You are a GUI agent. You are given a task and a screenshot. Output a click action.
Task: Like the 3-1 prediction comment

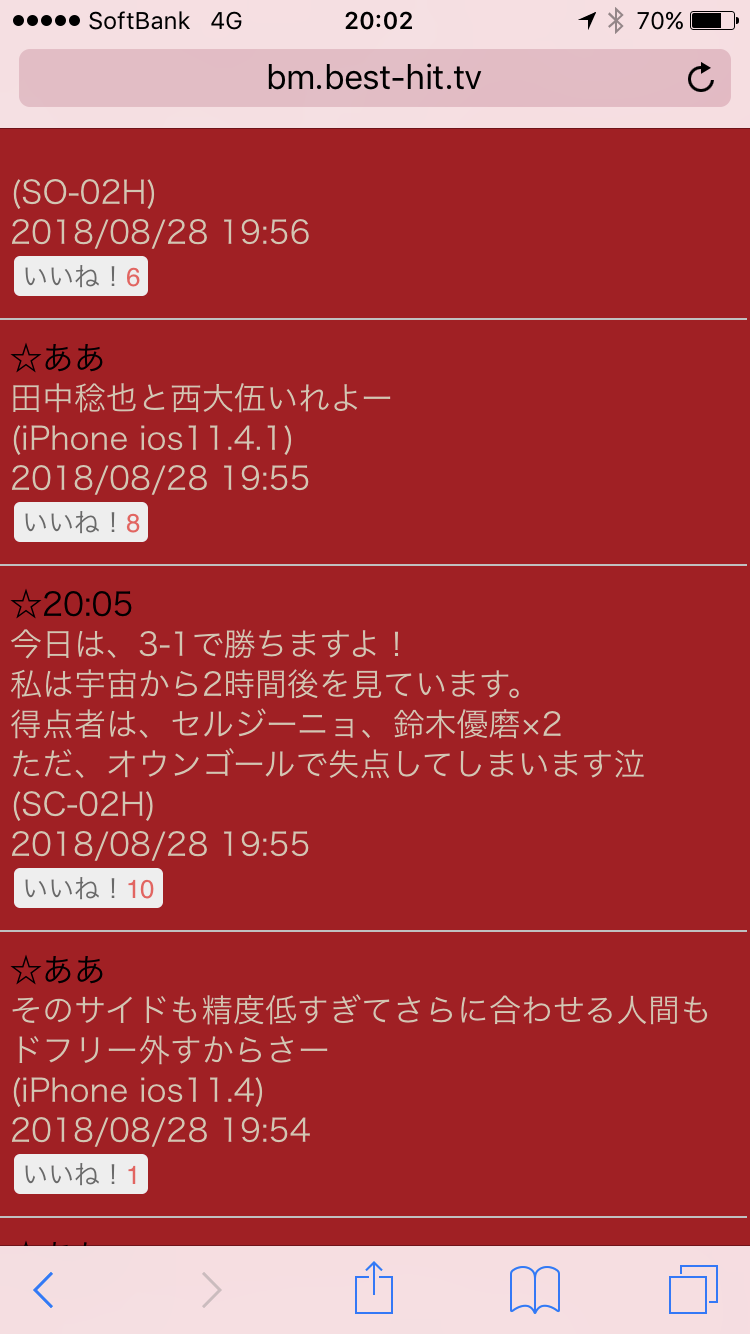(88, 889)
